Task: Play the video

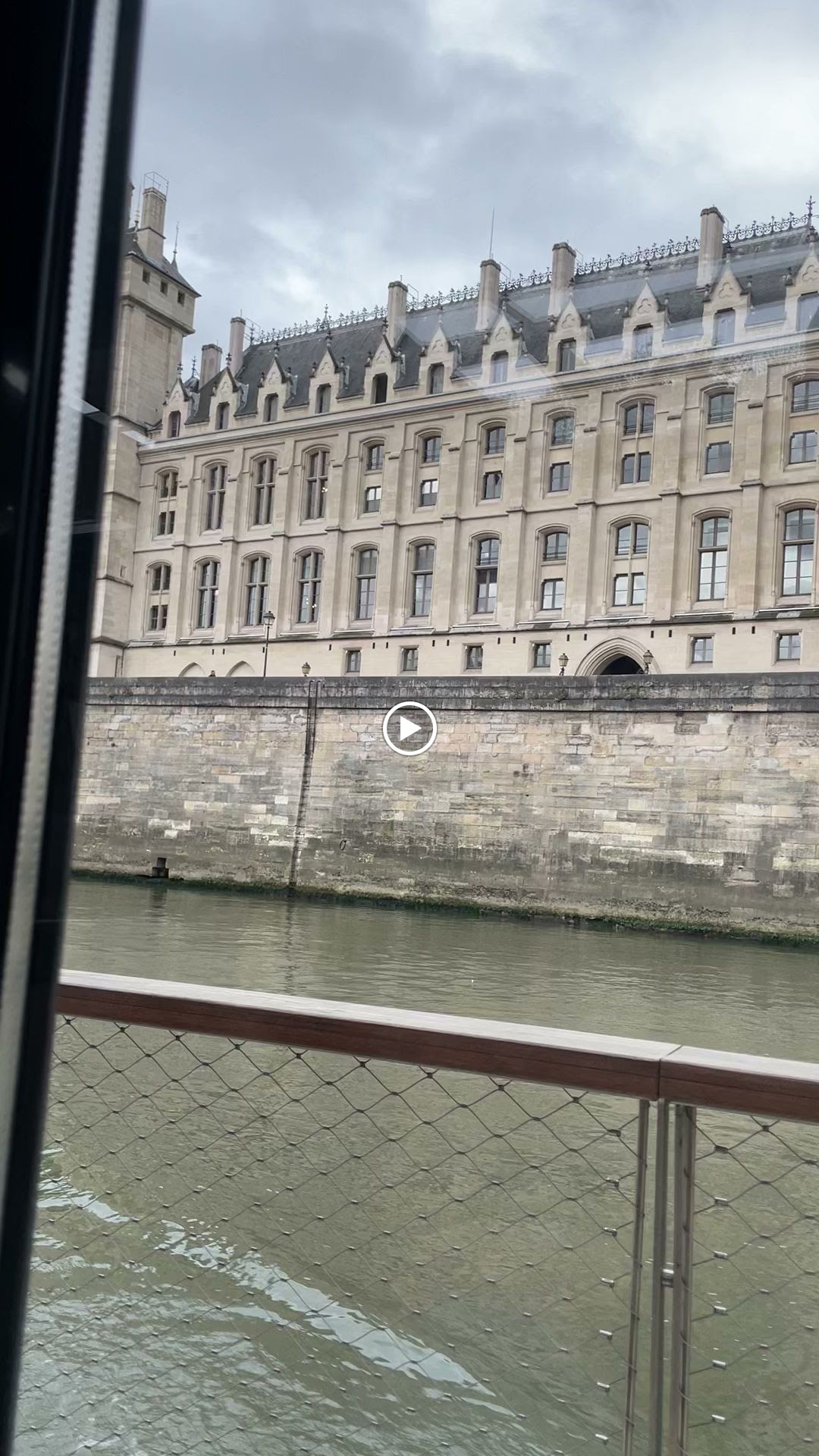Action: [x=409, y=729]
